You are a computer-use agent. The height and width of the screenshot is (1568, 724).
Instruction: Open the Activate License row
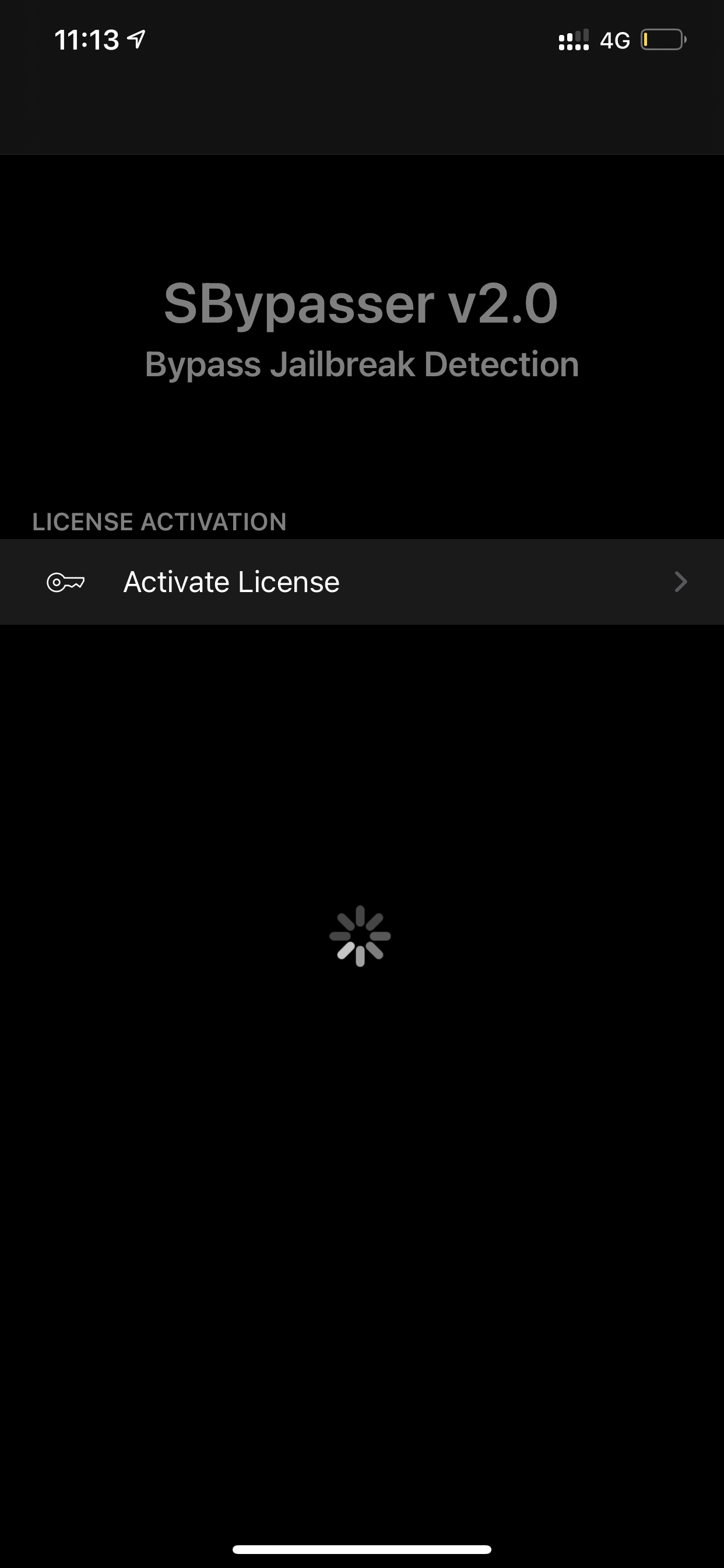point(361,582)
